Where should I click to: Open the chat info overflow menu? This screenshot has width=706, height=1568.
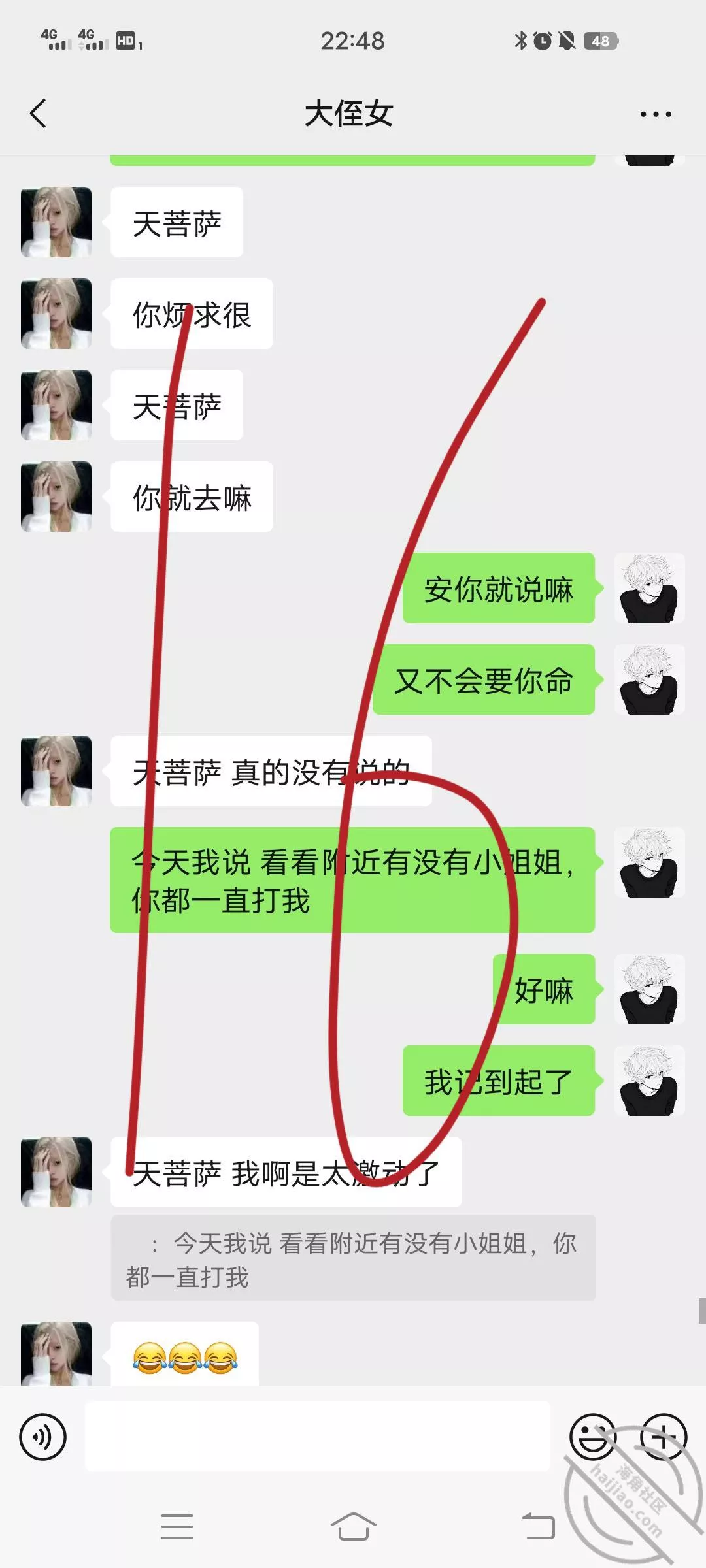655,114
